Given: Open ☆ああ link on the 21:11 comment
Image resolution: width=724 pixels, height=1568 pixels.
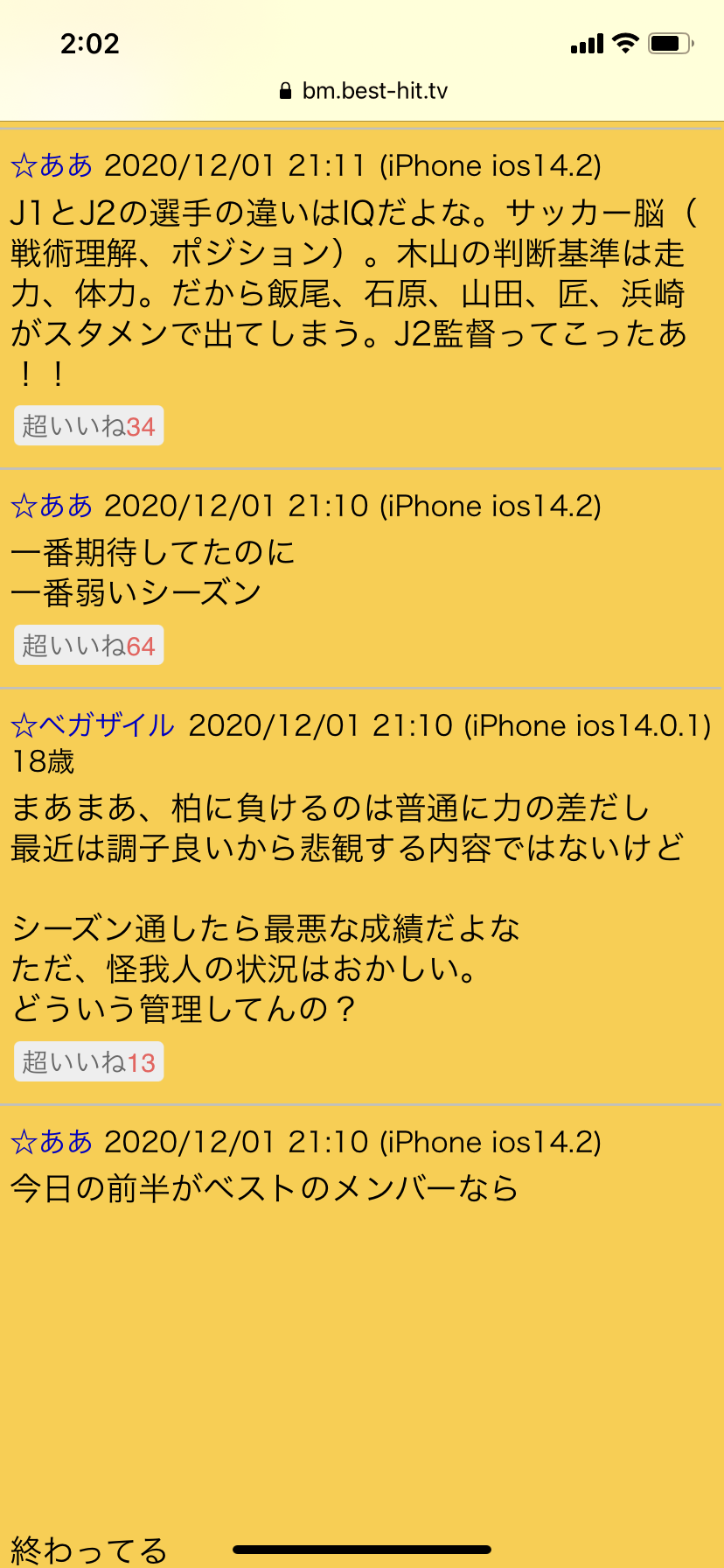Looking at the screenshot, I should coord(52,165).
